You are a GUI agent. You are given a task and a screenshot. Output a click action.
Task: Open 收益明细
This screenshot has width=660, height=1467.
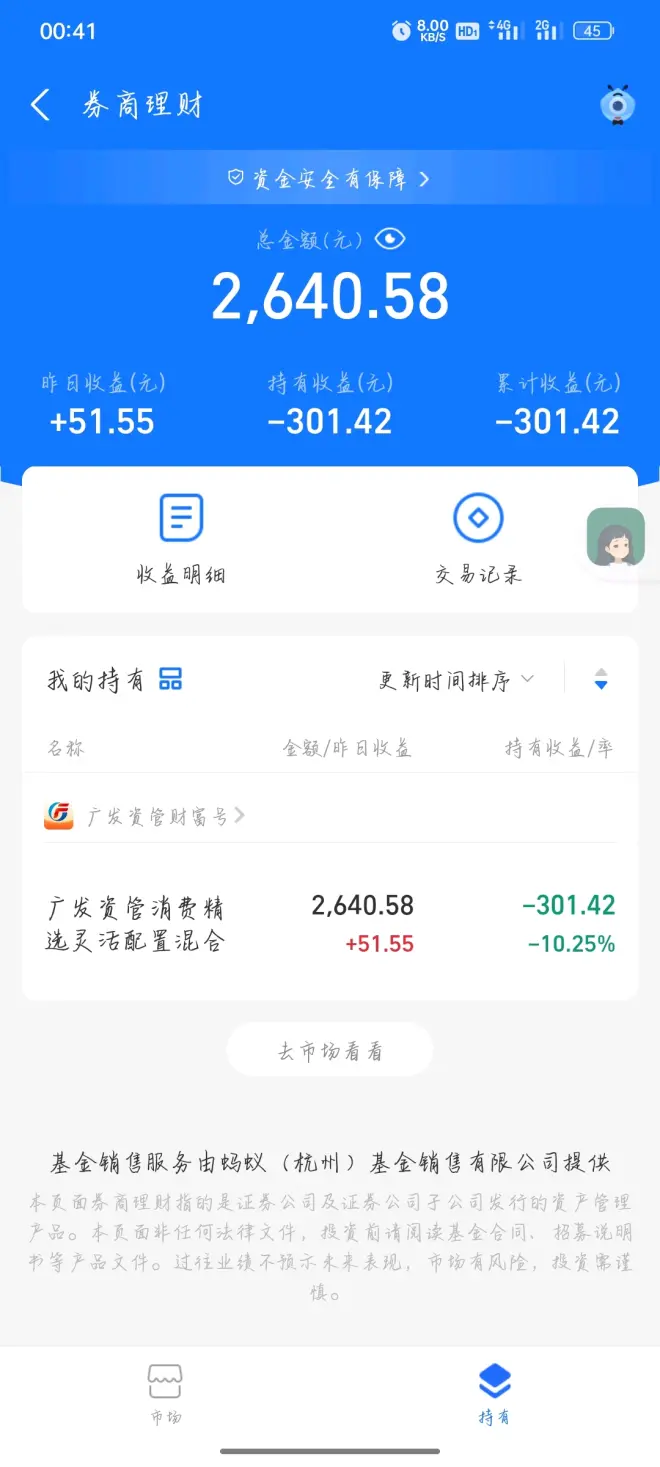[x=181, y=539]
